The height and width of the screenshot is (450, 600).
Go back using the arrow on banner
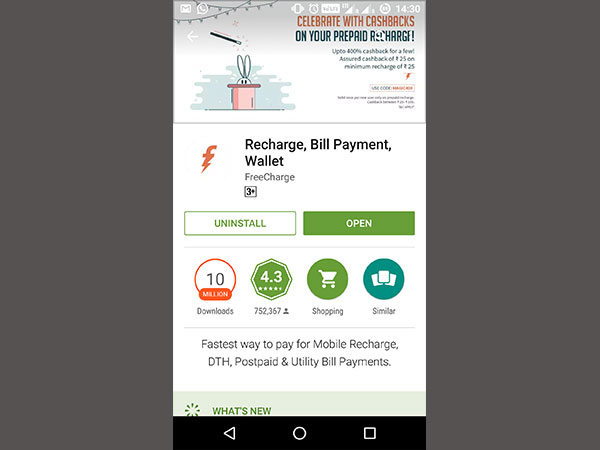tap(193, 37)
